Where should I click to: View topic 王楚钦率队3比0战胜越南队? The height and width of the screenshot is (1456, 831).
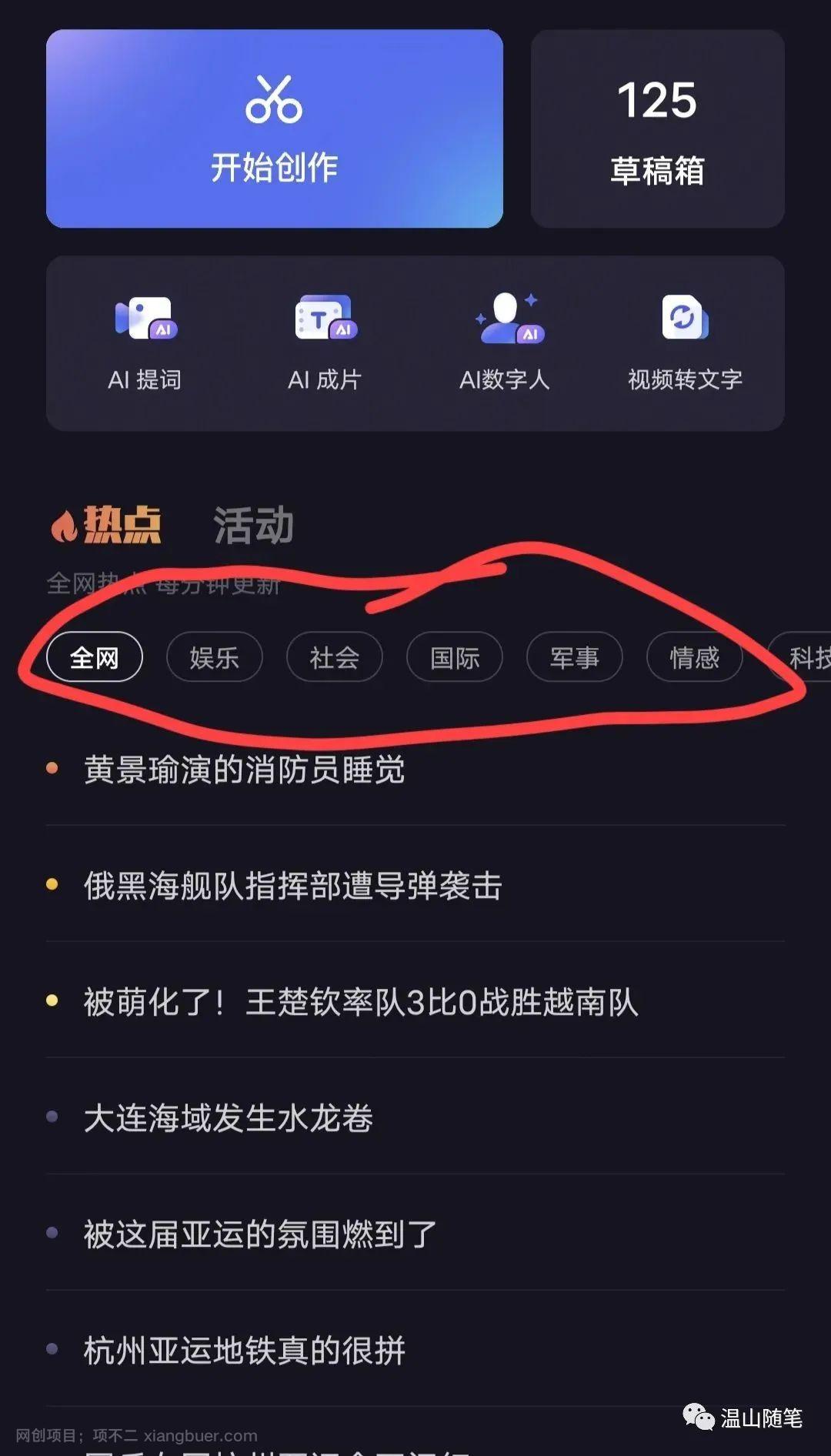pos(361,1002)
